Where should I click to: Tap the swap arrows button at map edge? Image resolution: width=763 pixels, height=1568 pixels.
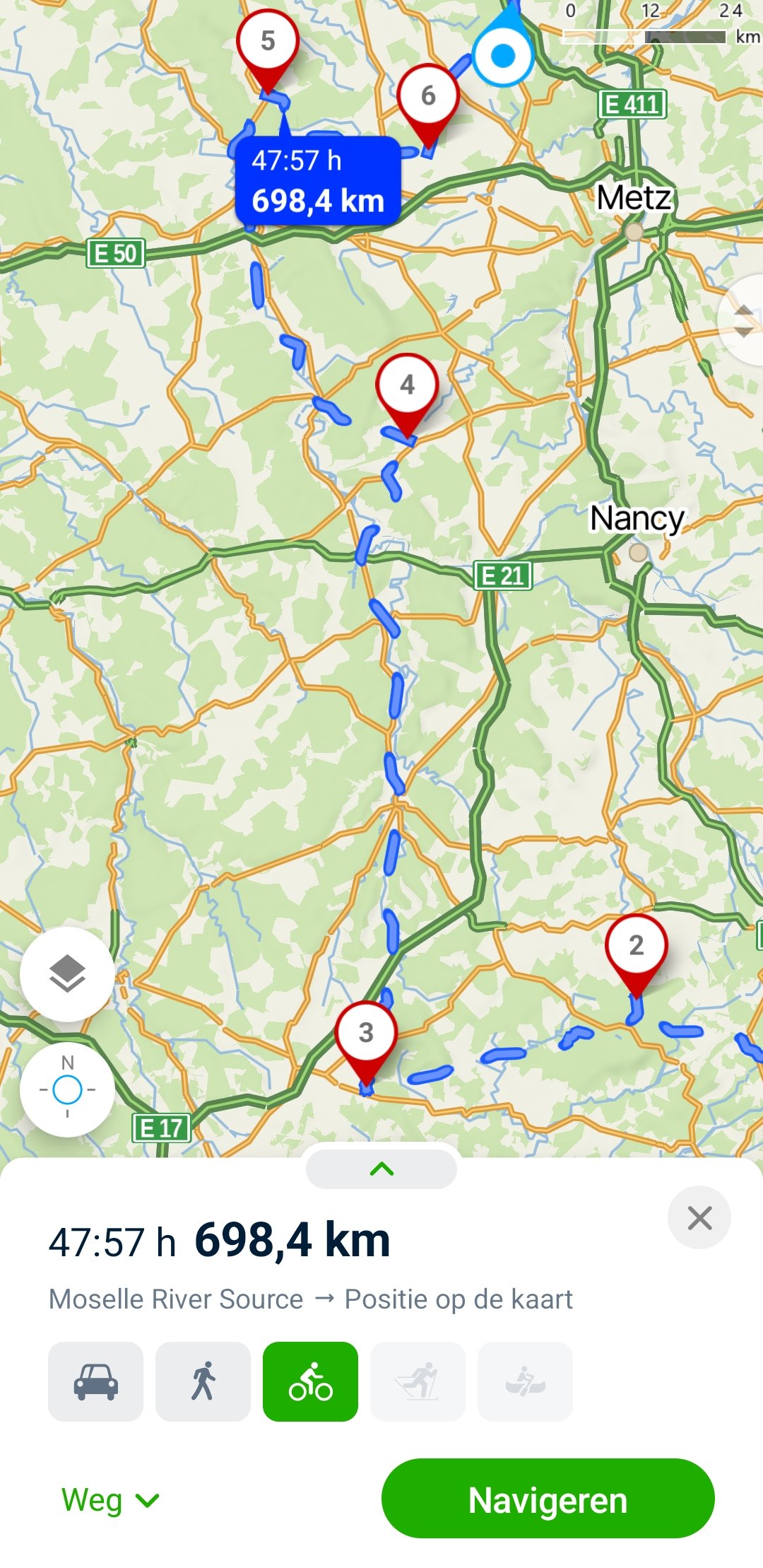coord(743,320)
